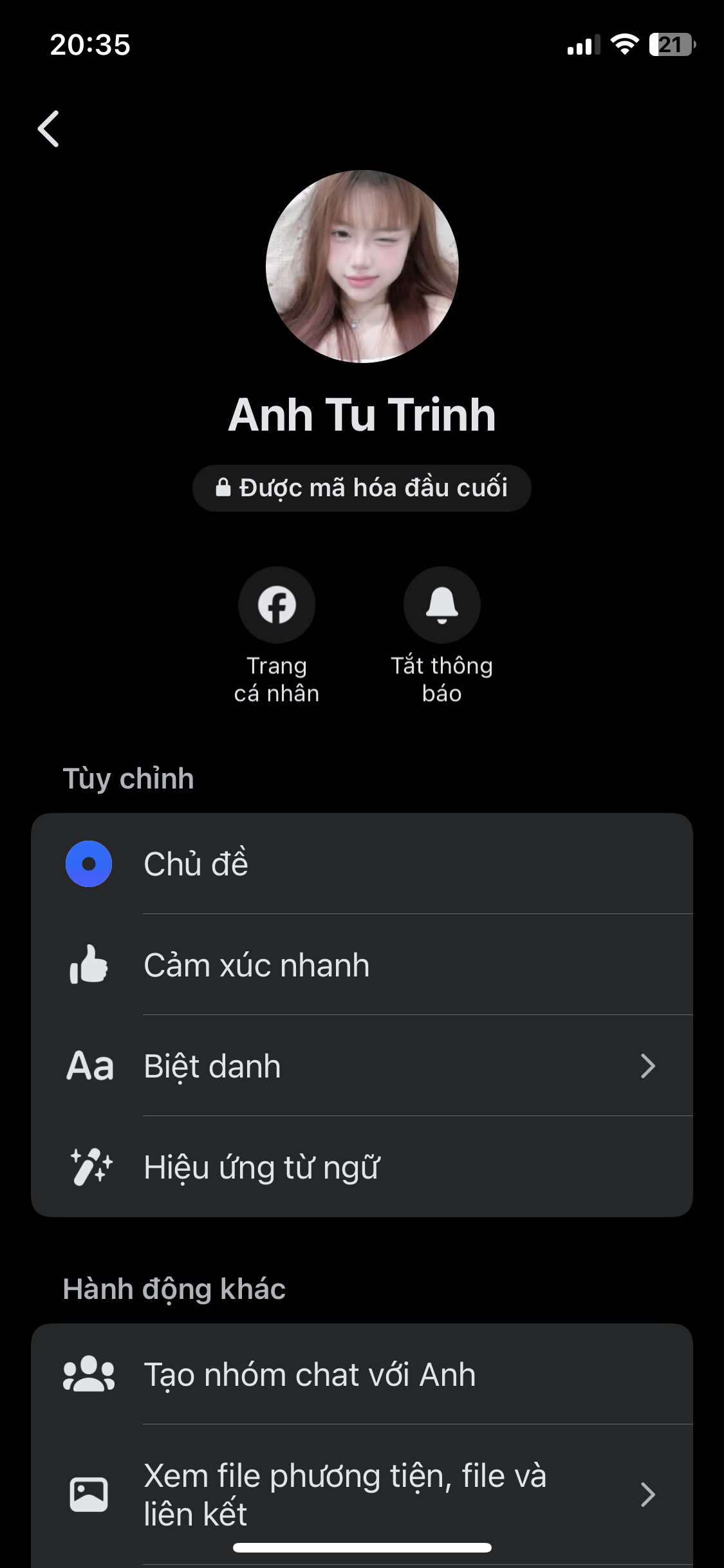Viewport: 724px width, 1568px height.
Task: Open the contact's profile picture
Action: [x=362, y=266]
